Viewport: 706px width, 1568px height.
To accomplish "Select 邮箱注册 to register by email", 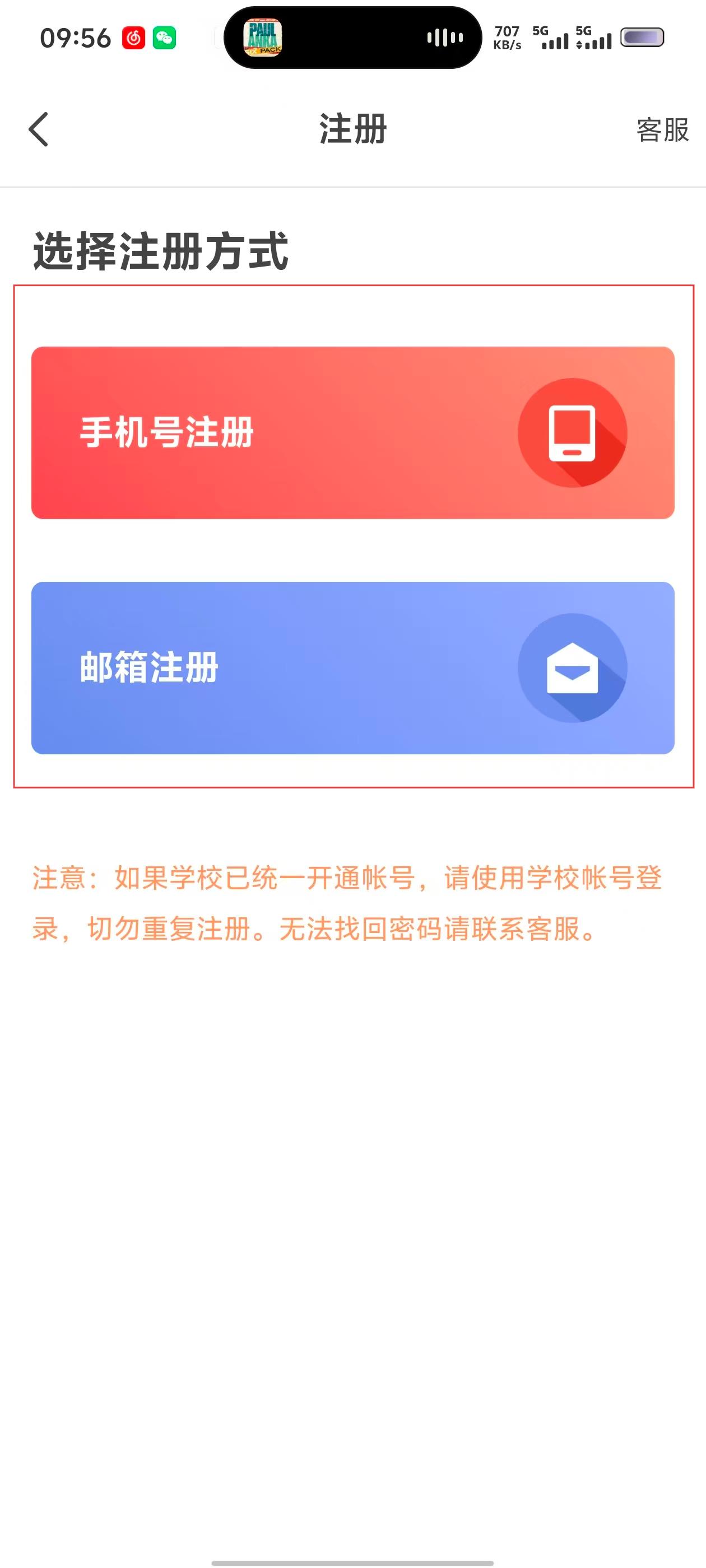I will point(352,668).
